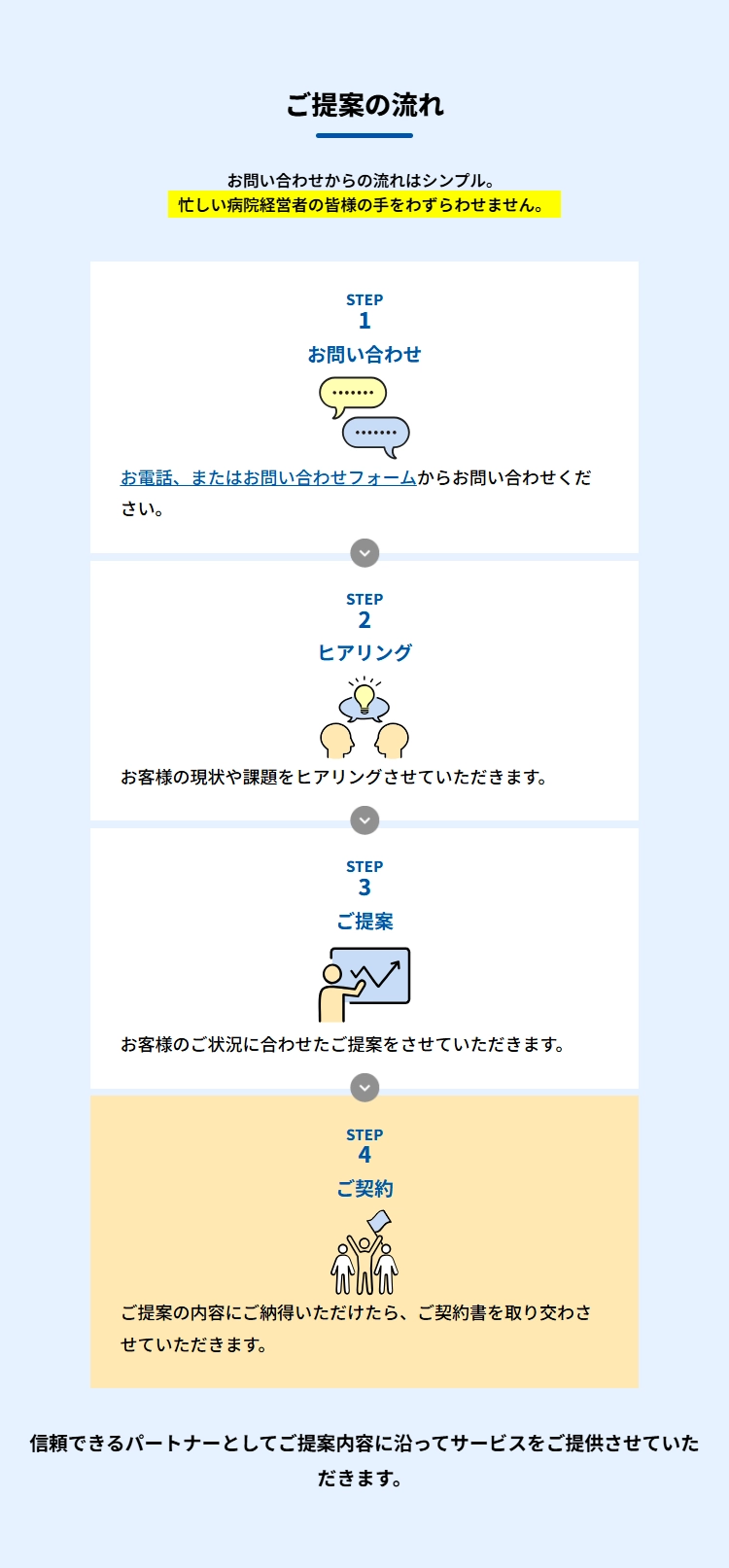Image resolution: width=729 pixels, height=1568 pixels.
Task: Open the お電話、またはお問い合わせフォーム link
Action: [x=268, y=478]
